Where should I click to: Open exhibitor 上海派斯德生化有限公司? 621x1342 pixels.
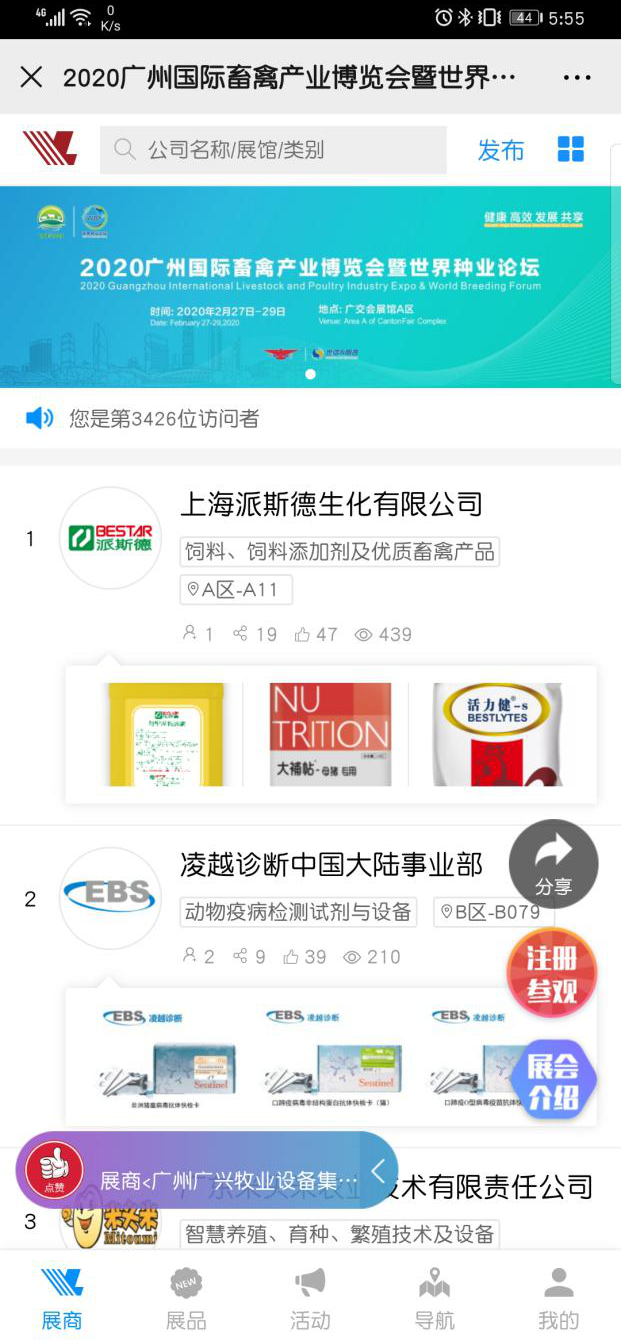[331, 504]
